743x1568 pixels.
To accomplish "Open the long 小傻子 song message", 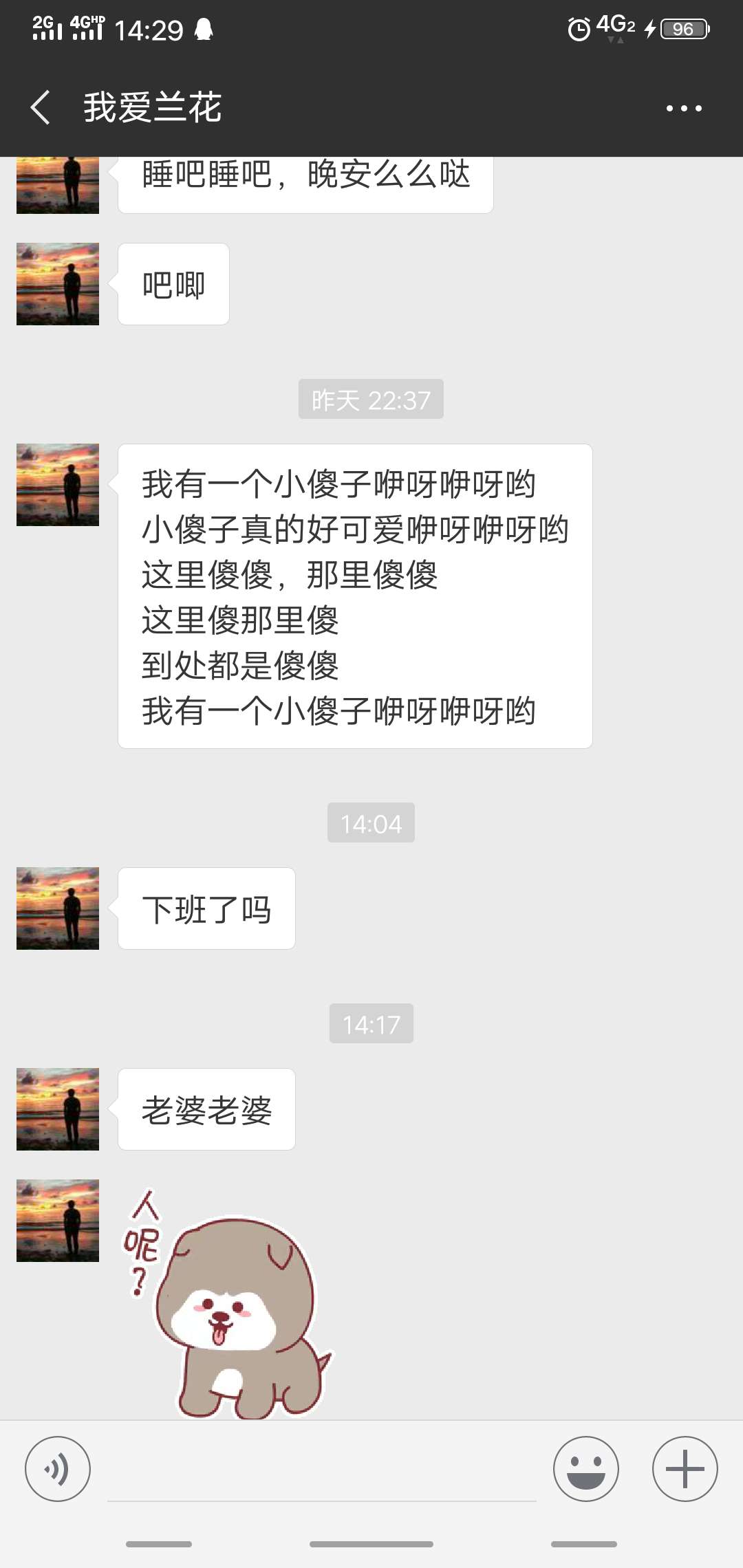I will (x=354, y=595).
